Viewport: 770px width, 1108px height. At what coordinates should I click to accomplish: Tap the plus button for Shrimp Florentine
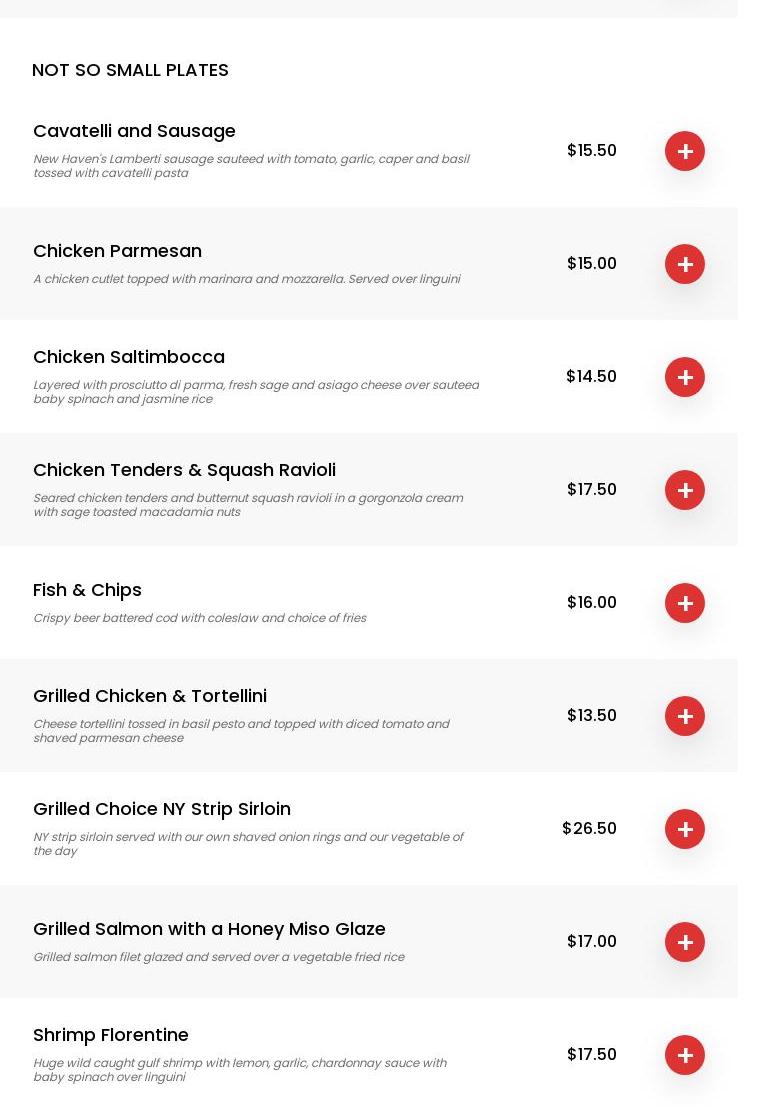tap(685, 1055)
